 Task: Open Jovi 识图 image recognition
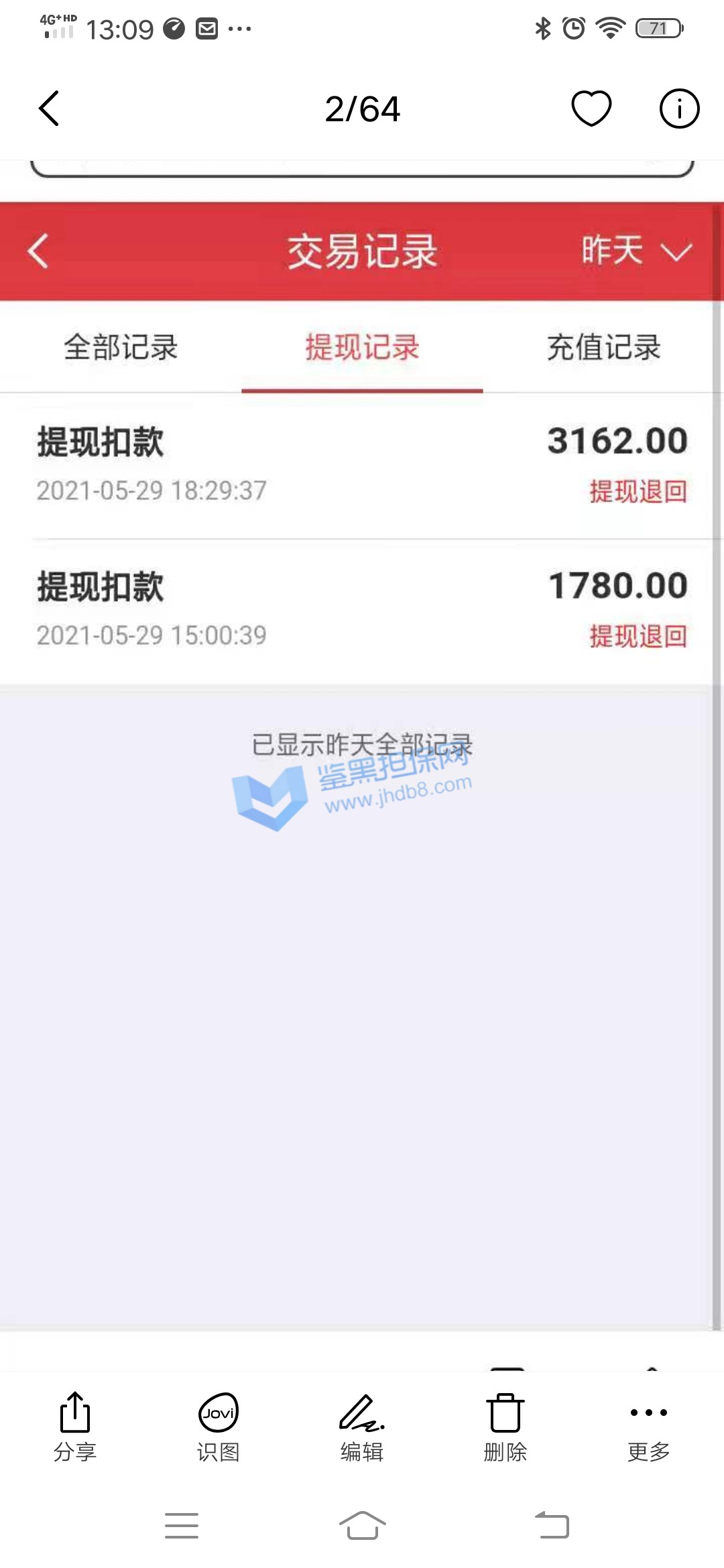coord(219,1426)
